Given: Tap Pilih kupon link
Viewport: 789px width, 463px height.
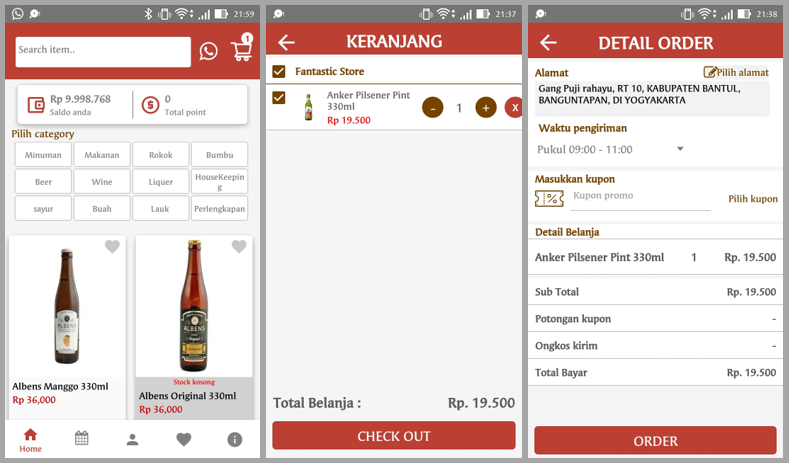Looking at the screenshot, I should pos(752,199).
